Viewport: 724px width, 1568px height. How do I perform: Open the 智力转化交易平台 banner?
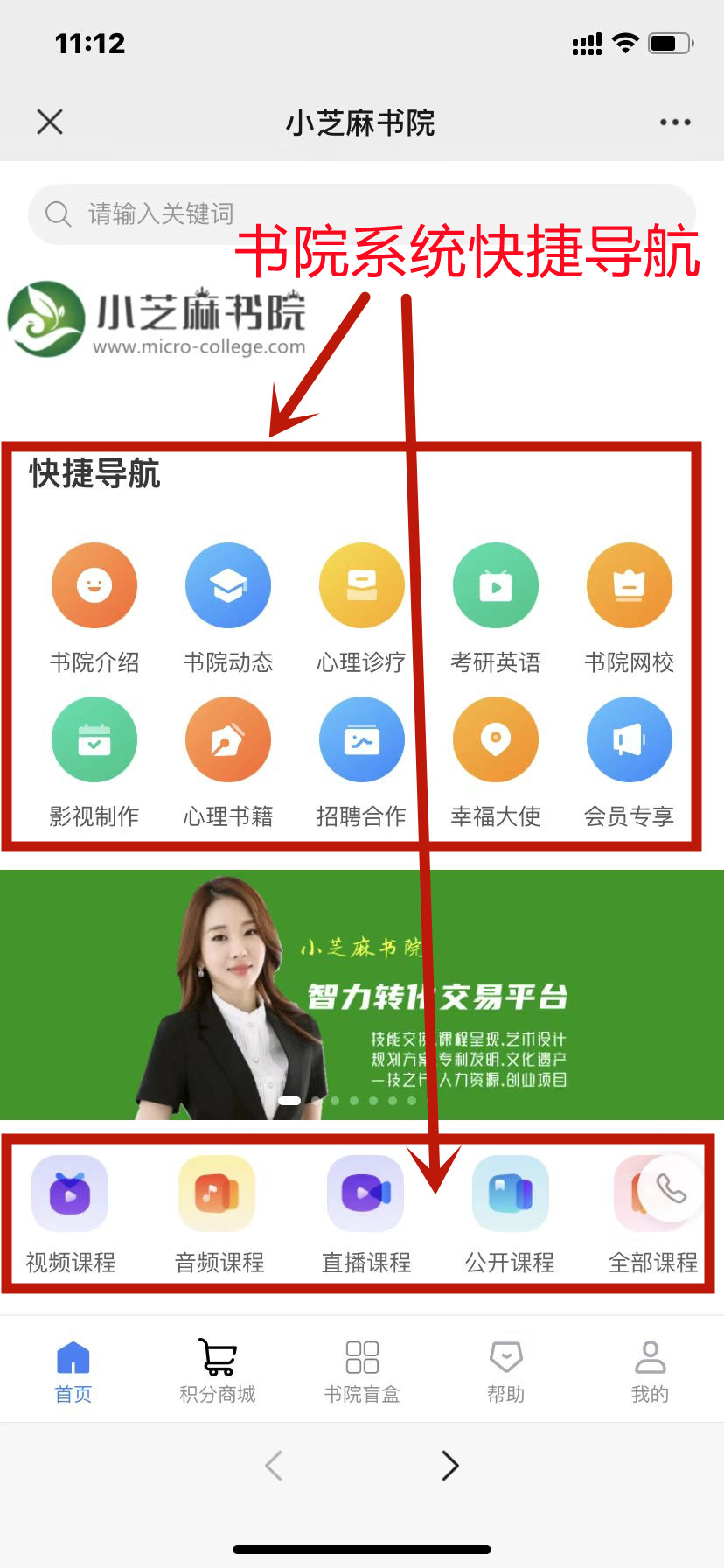click(362, 995)
